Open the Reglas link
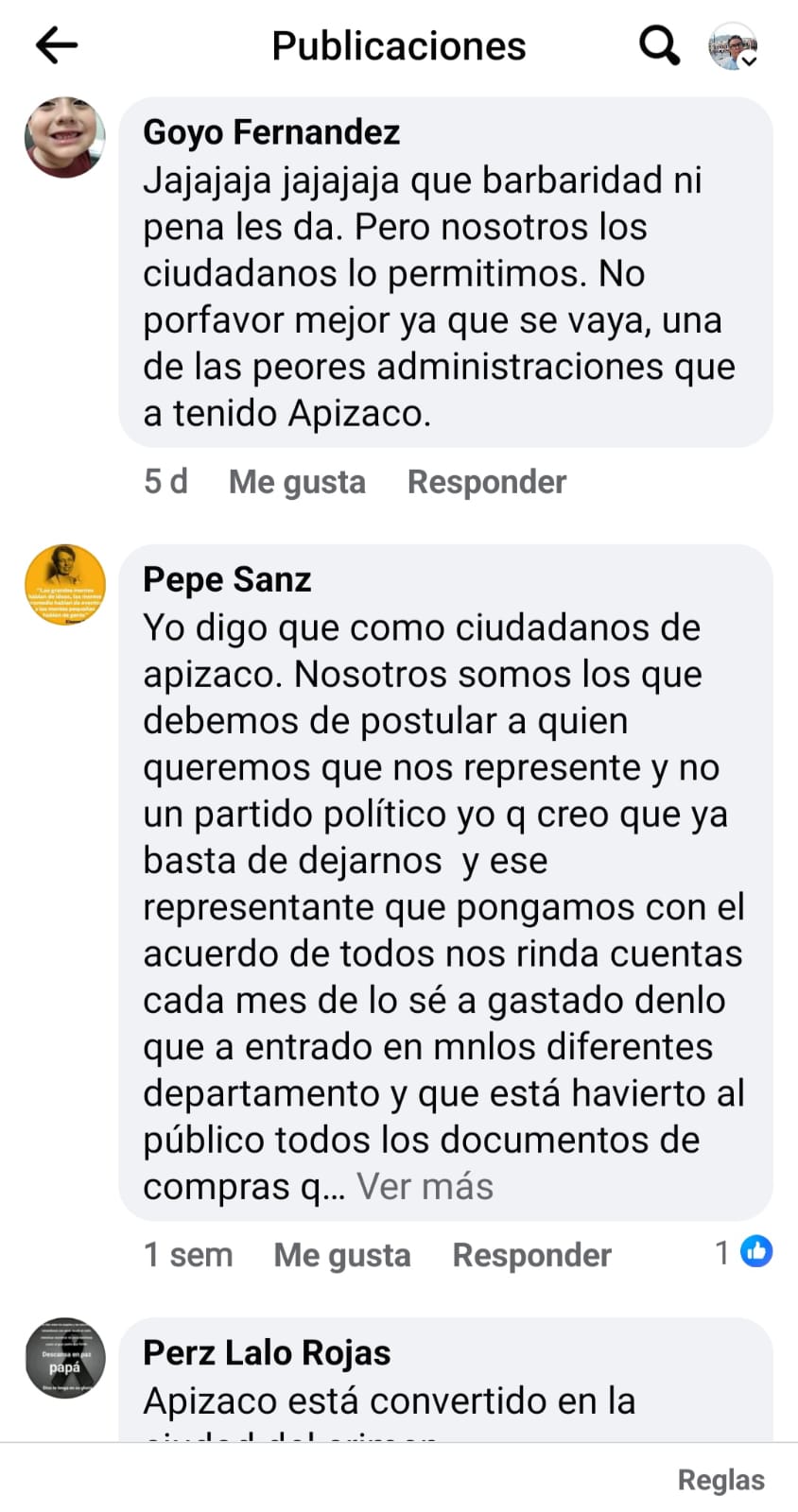 coord(721,1480)
